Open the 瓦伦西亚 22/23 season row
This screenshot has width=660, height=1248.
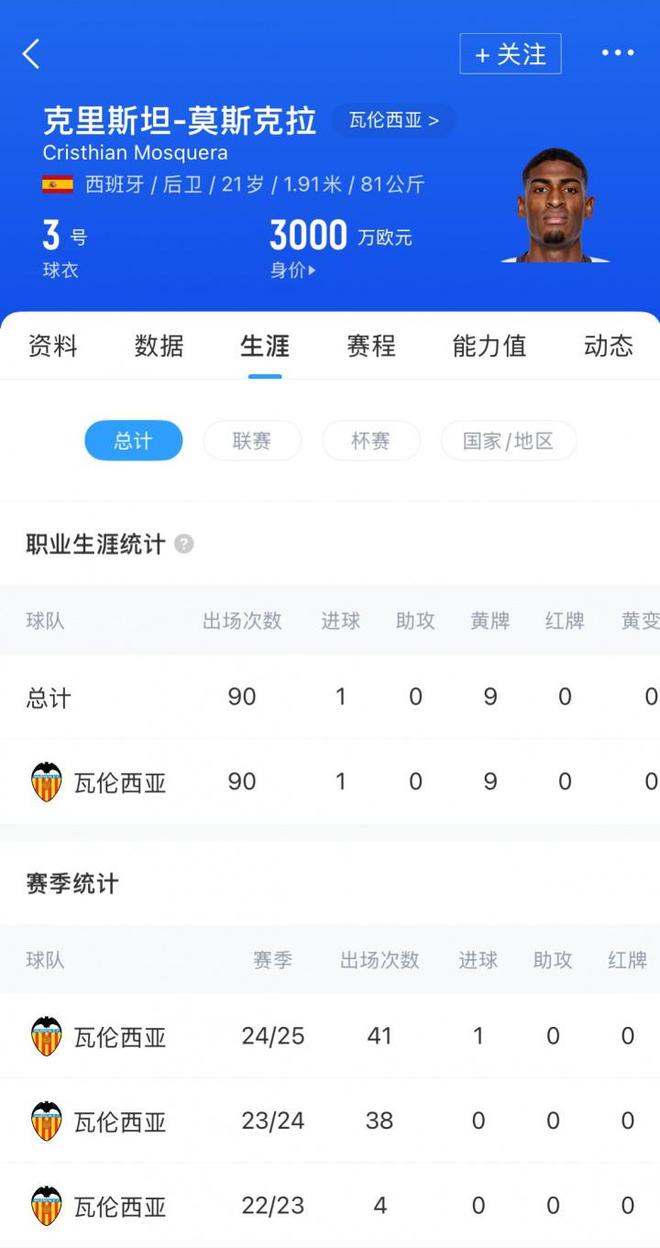coord(330,1205)
